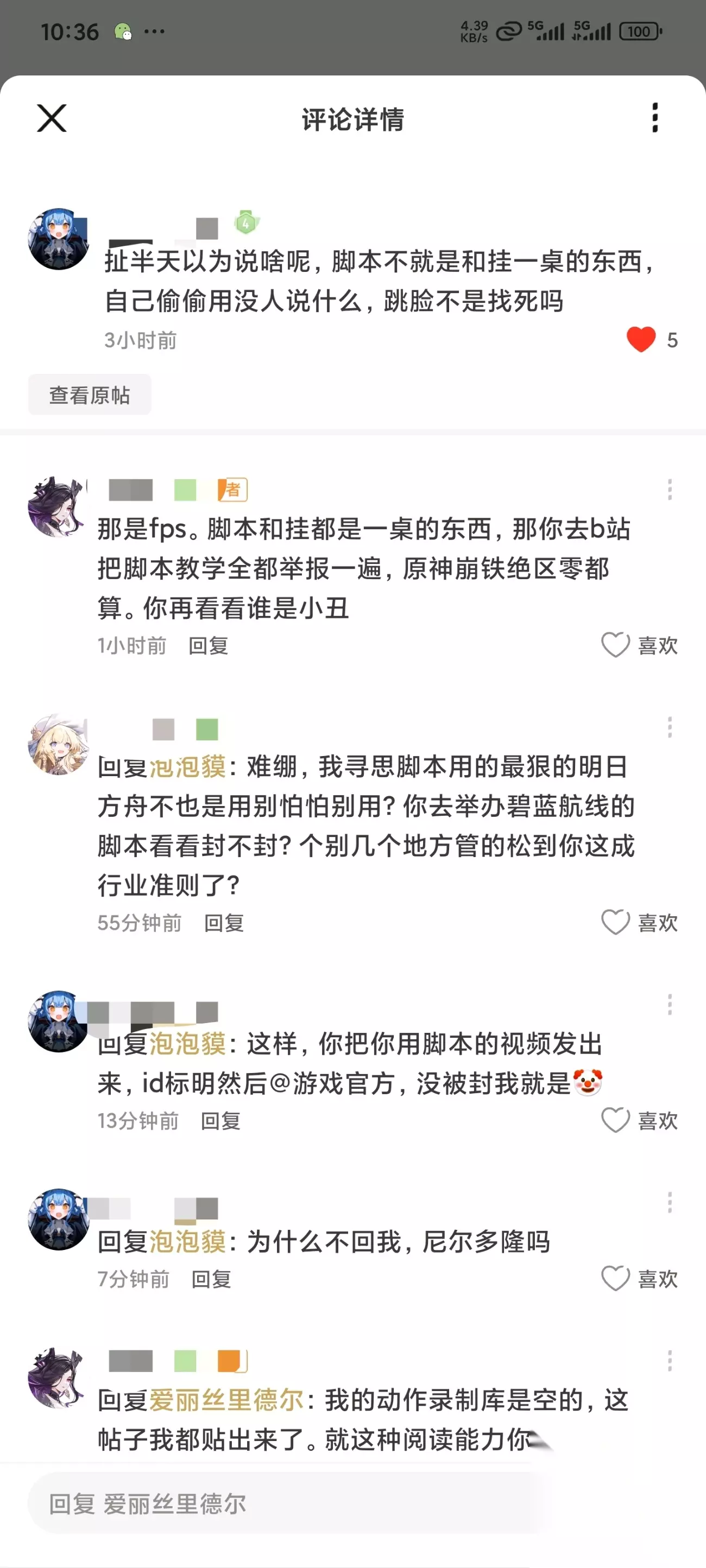Open the overflow menu beside 评论详情
The height and width of the screenshot is (1568, 706).
tap(655, 117)
